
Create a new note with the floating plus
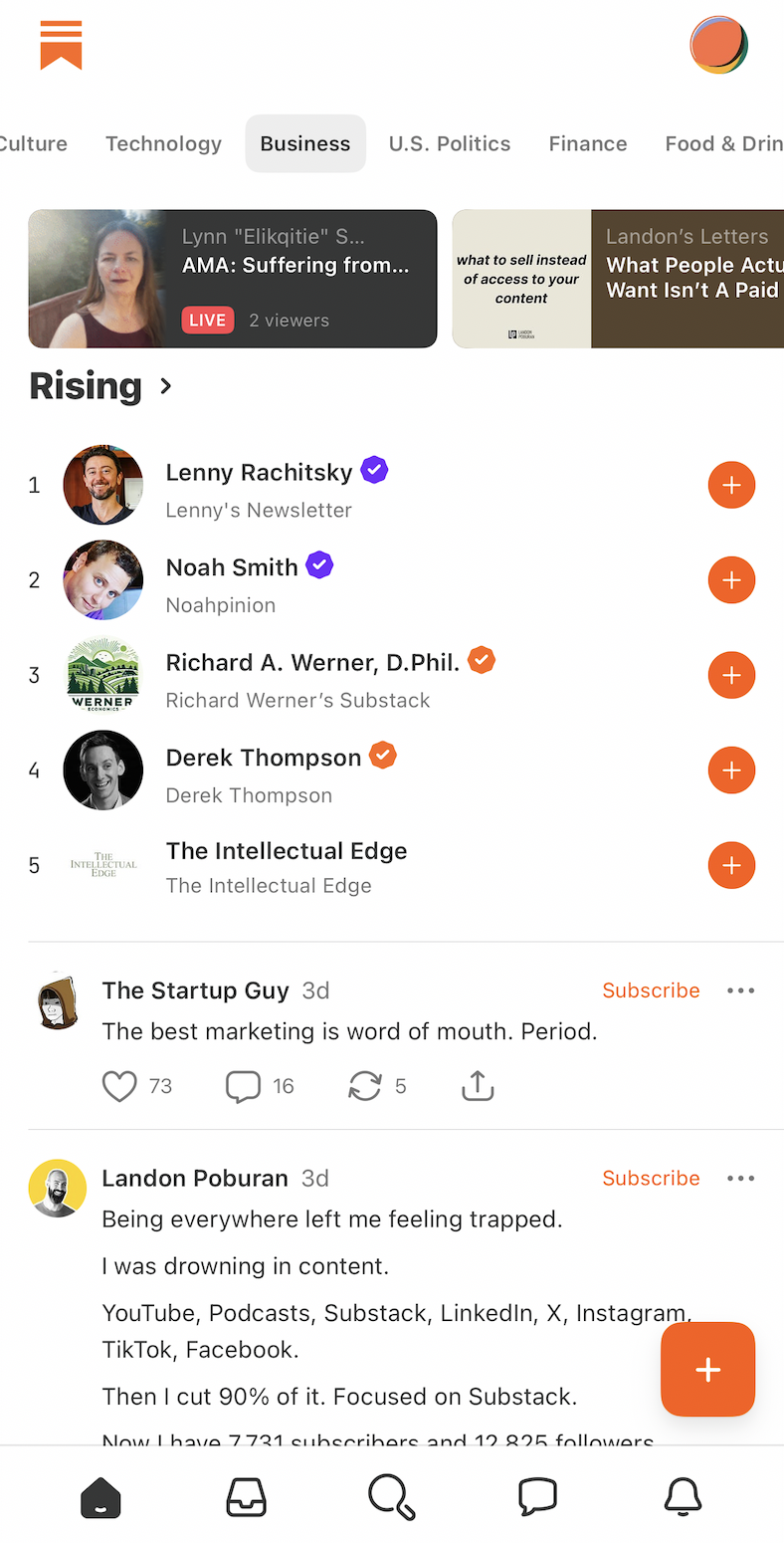click(707, 1369)
